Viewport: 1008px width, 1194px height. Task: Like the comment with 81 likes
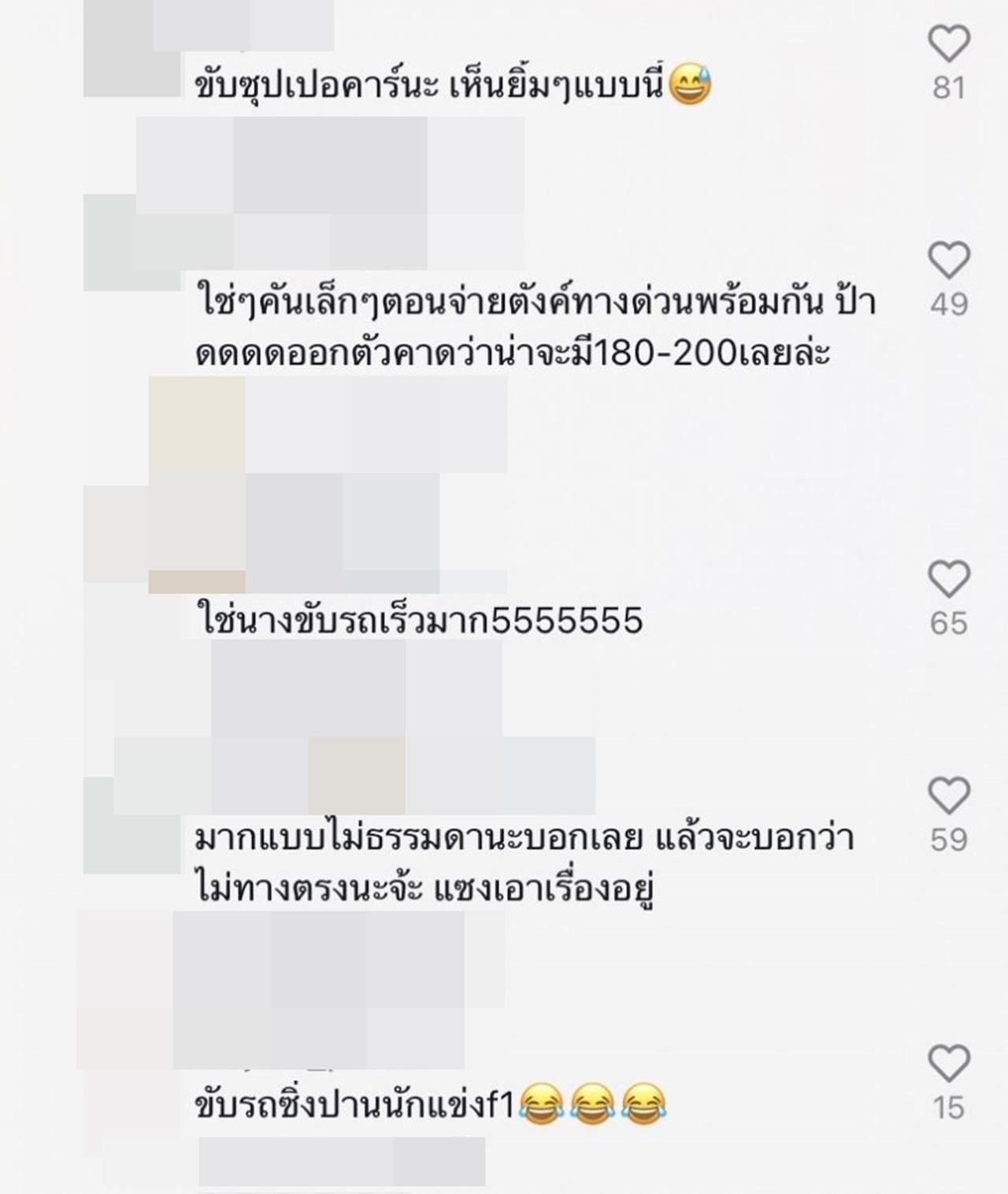(948, 43)
